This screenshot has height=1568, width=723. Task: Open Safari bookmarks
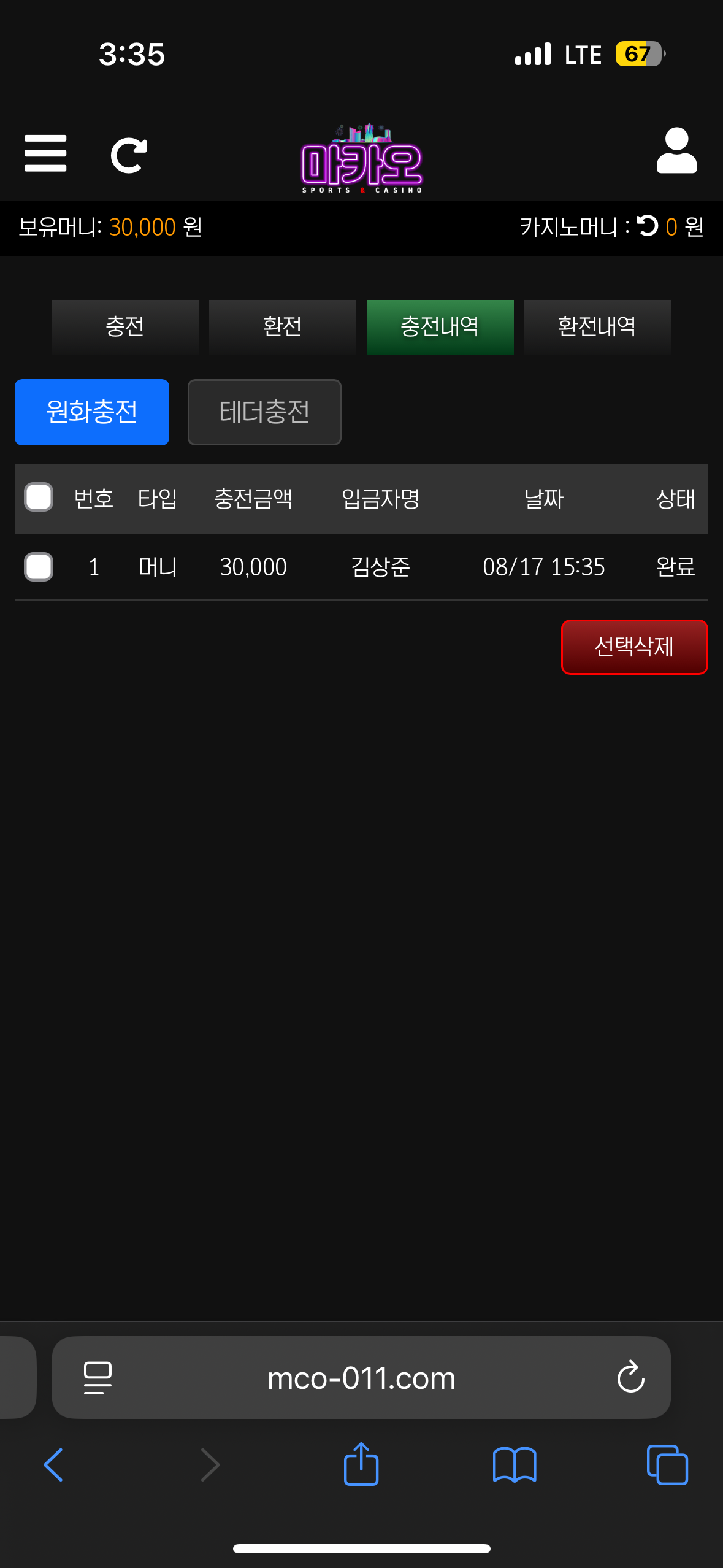click(515, 1465)
